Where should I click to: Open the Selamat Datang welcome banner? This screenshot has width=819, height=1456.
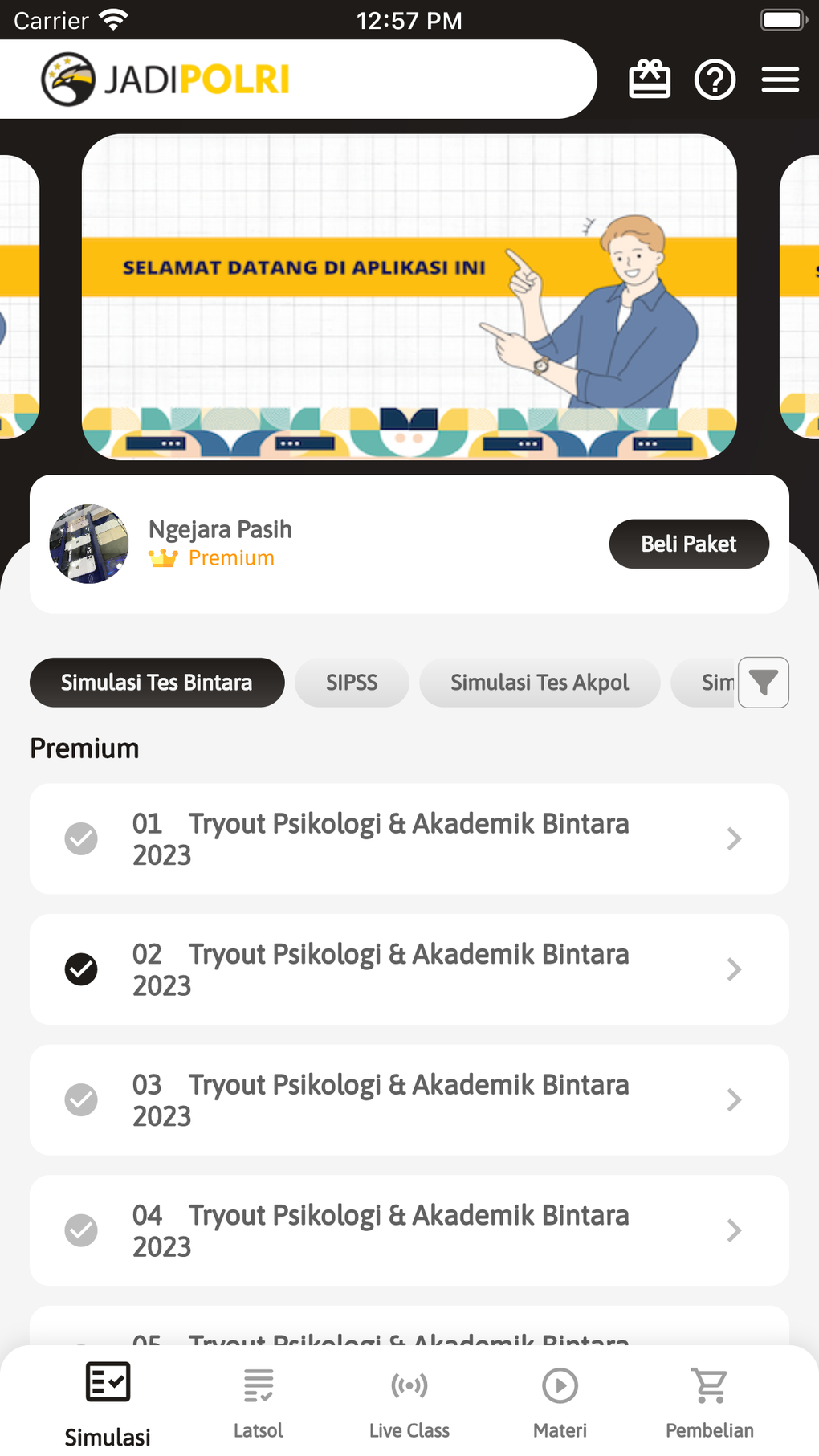click(409, 297)
